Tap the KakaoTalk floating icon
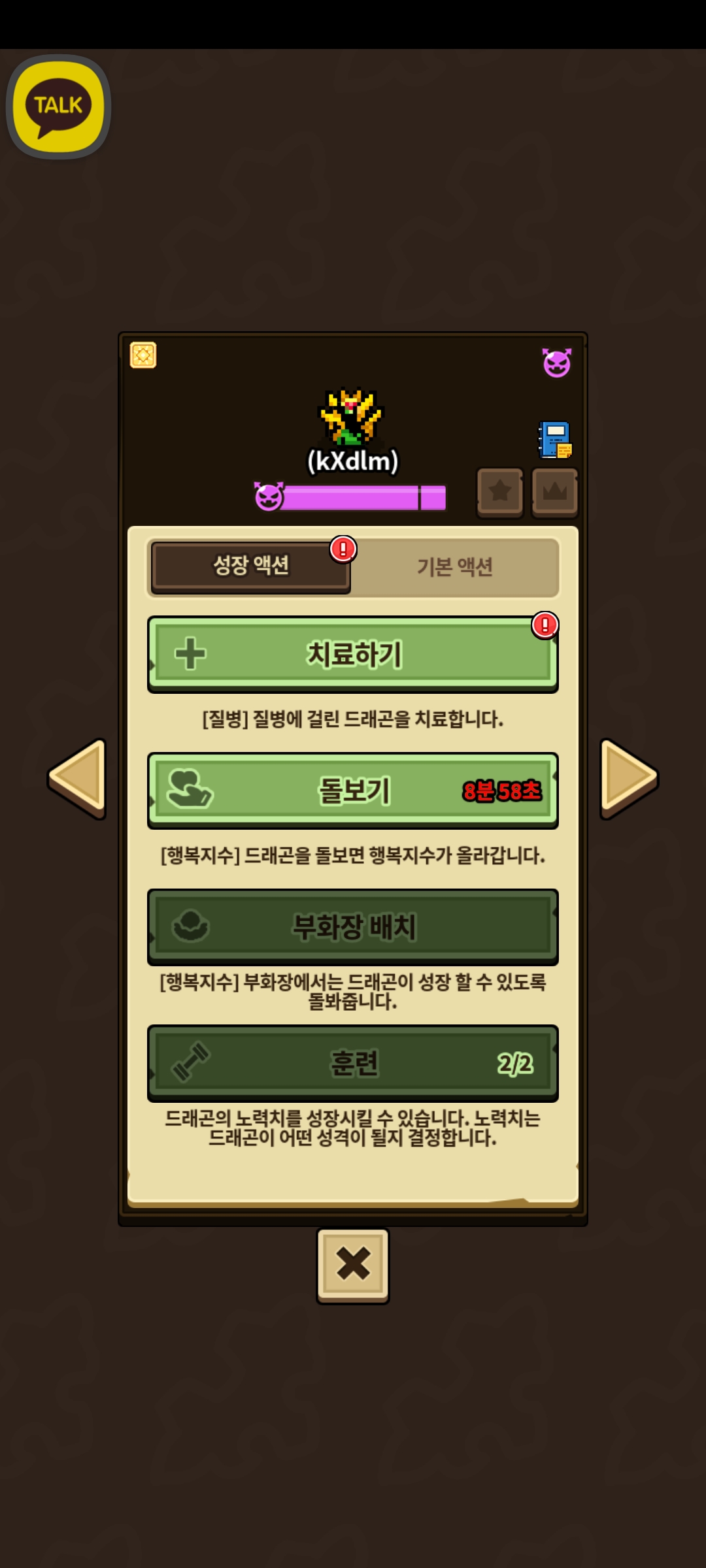 pyautogui.click(x=58, y=106)
